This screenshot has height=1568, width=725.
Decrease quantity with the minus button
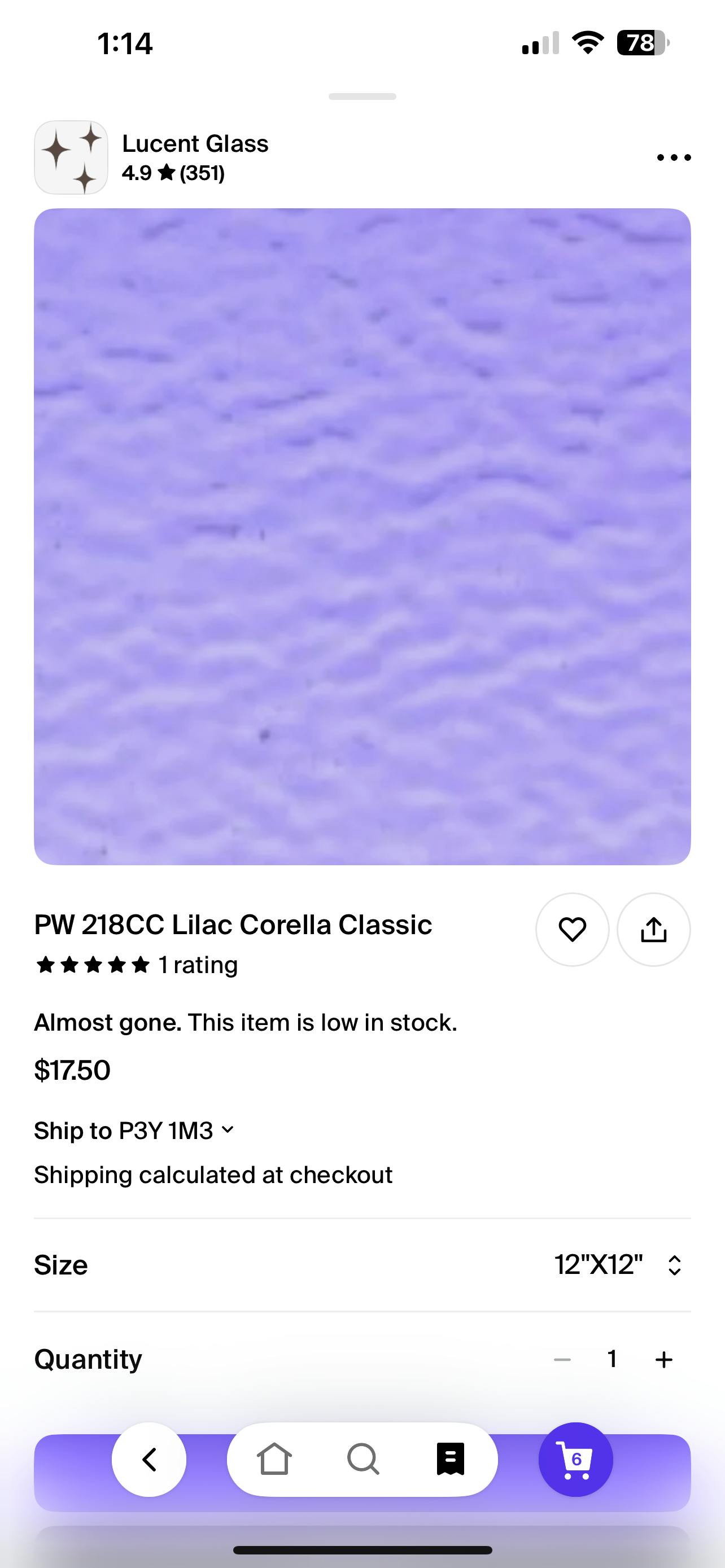[562, 1359]
